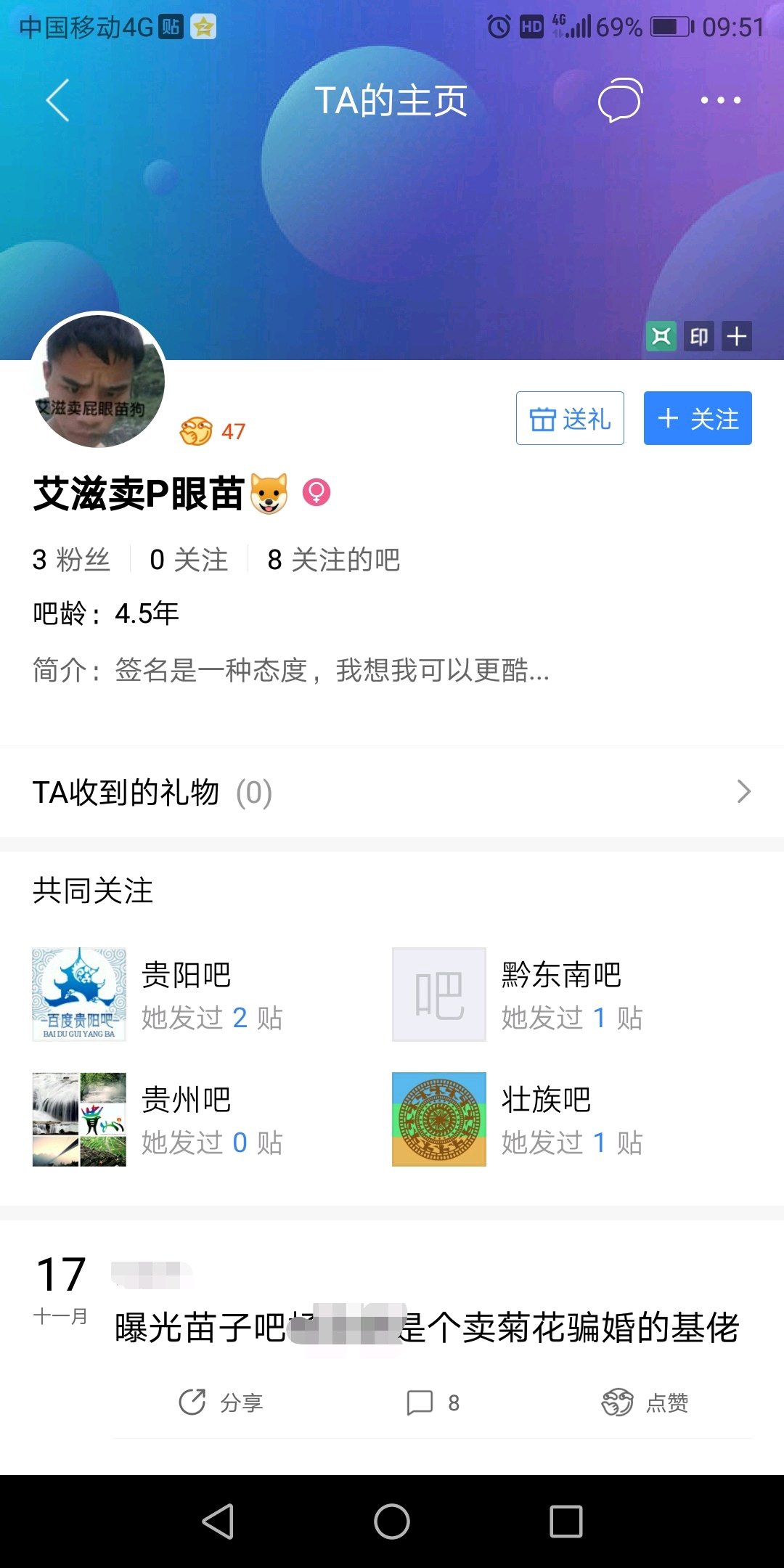The image size is (784, 1568).
Task: View the 8 关注的吧 list
Action: (334, 560)
